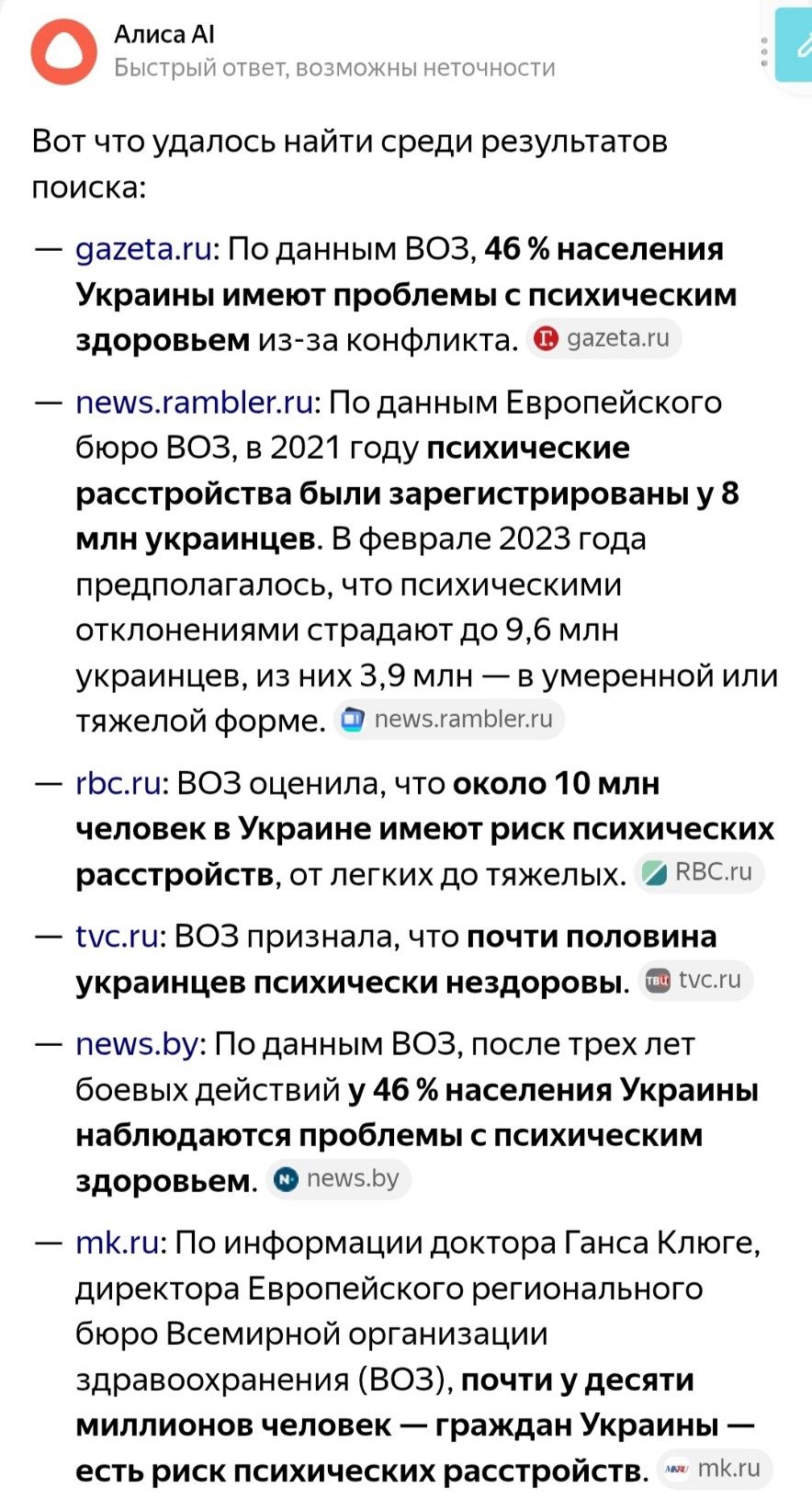812x1500 pixels.
Task: Tap the gazeta.ru source chip
Action: (x=603, y=338)
